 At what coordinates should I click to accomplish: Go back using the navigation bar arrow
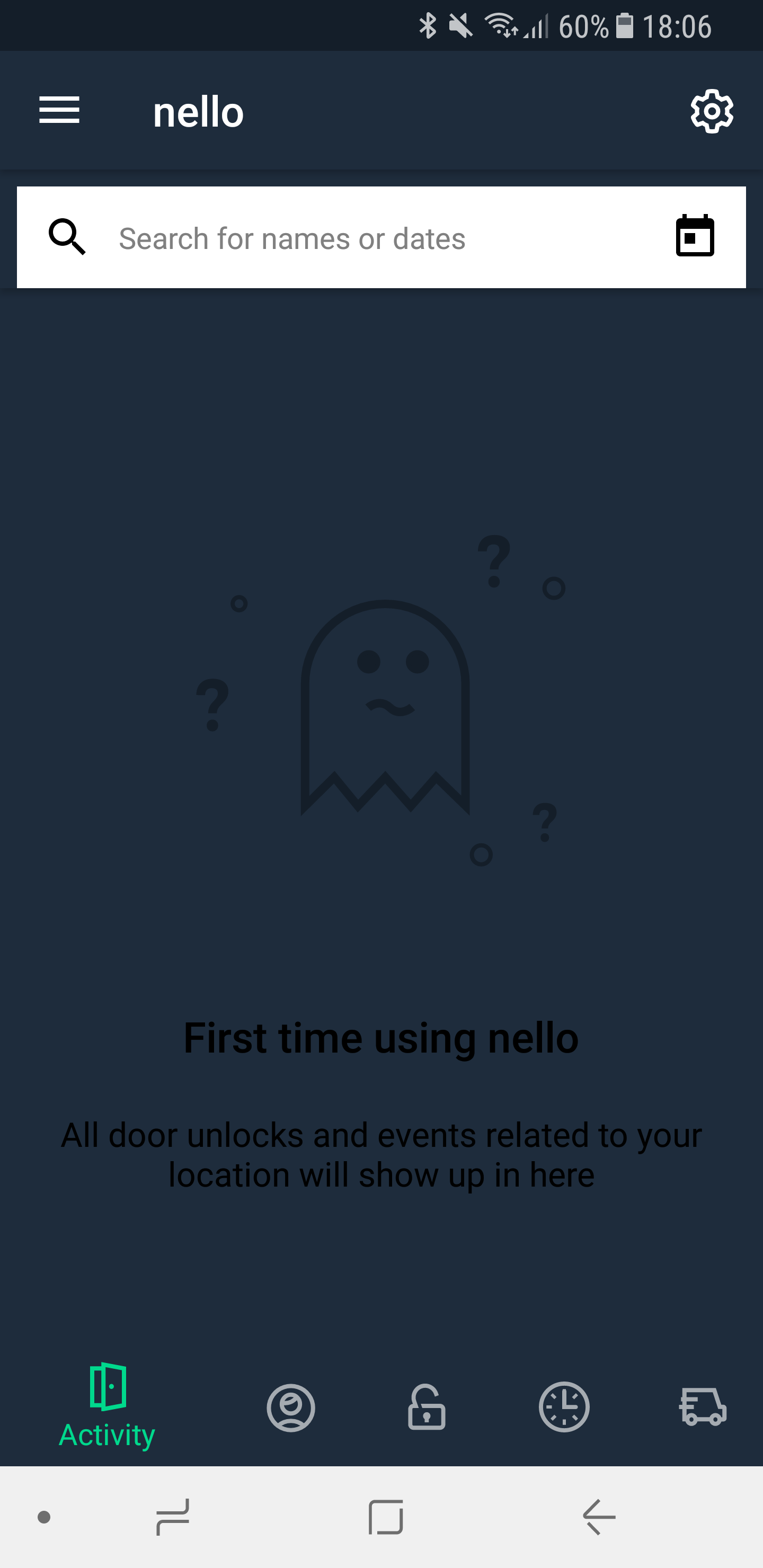599,1517
